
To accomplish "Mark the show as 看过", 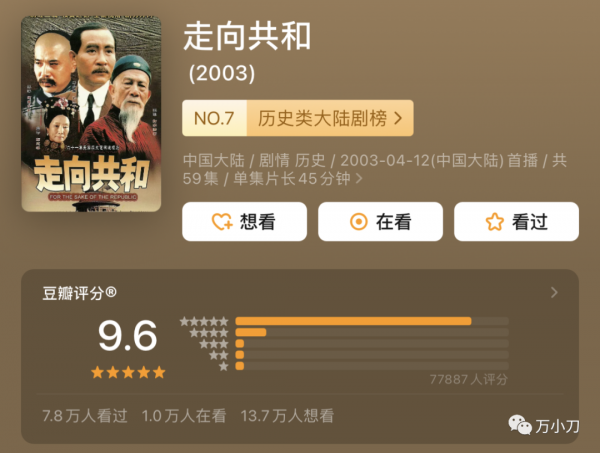I will [x=516, y=222].
